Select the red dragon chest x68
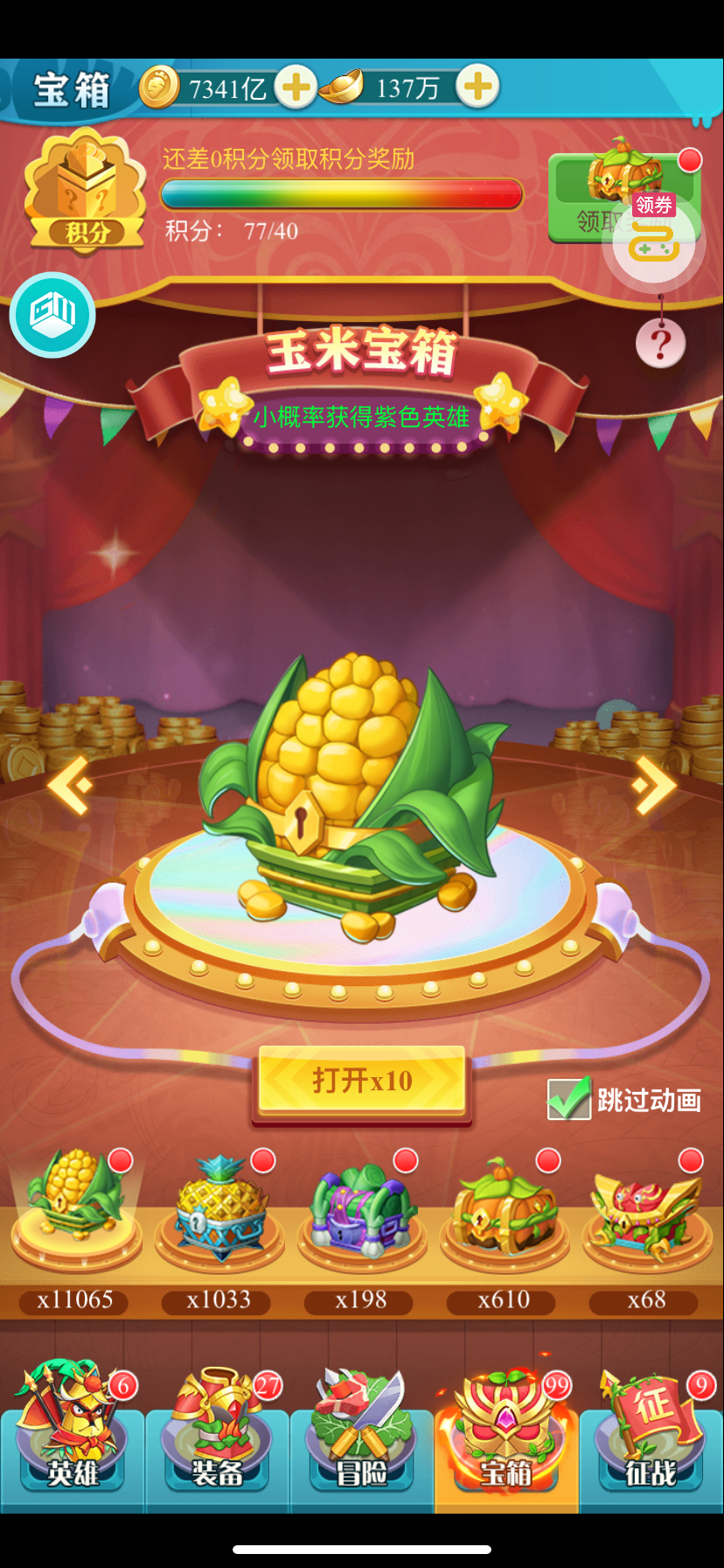The height and width of the screenshot is (1568, 724). 646,1204
